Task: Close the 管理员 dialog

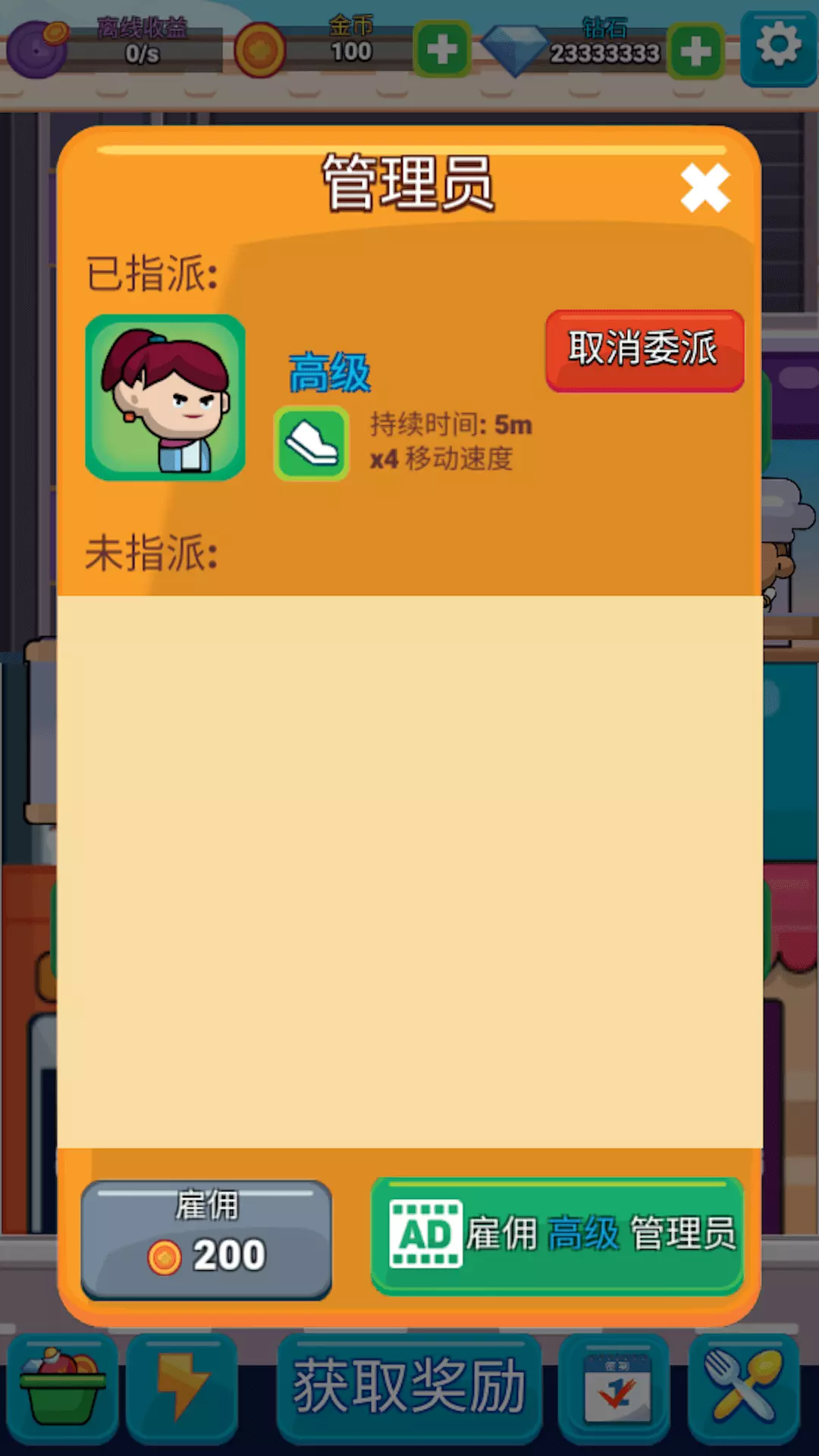Action: (705, 188)
